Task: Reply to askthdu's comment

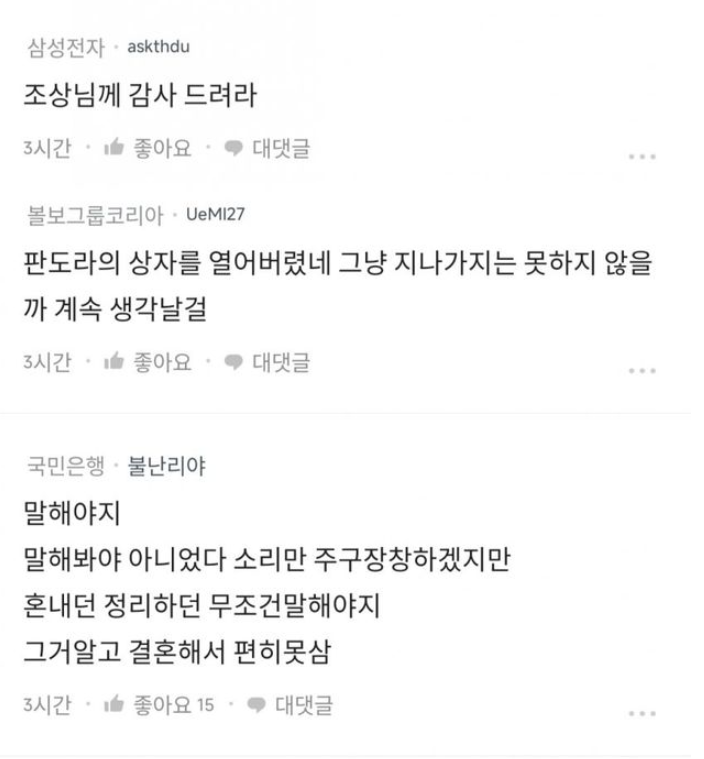Action: coord(266,149)
